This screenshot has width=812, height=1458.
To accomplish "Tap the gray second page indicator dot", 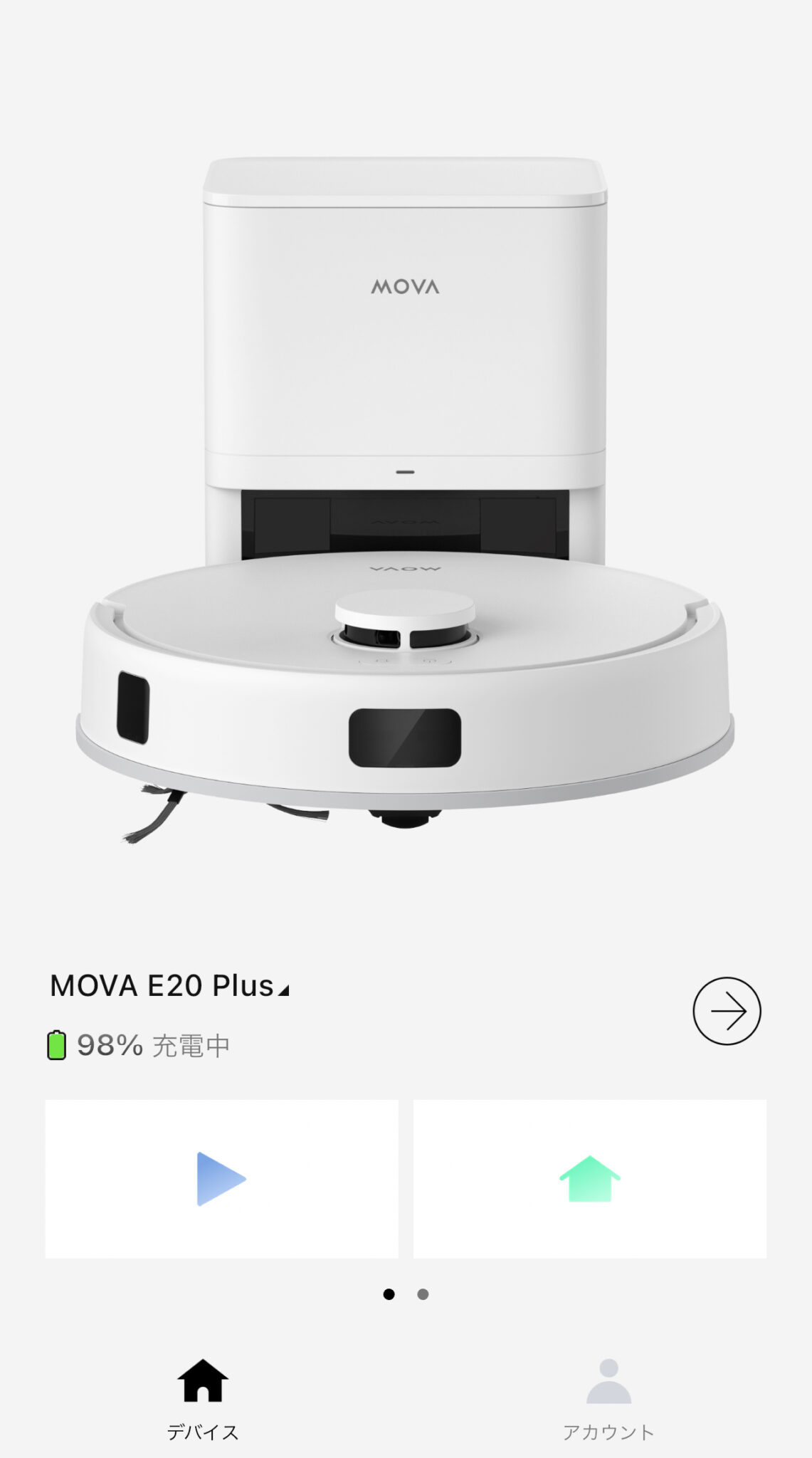I will tap(423, 1296).
